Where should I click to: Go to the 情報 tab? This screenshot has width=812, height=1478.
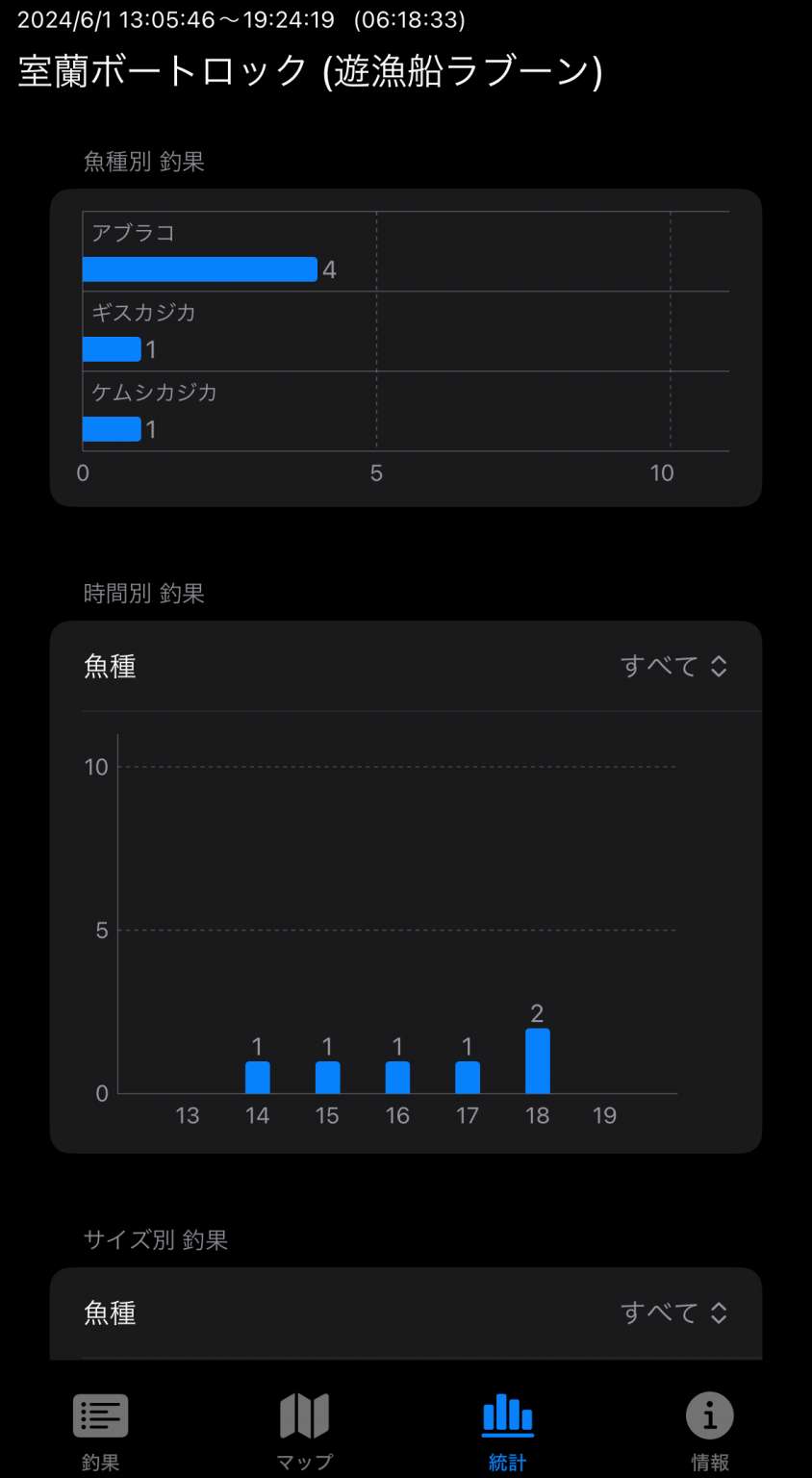(710, 1431)
